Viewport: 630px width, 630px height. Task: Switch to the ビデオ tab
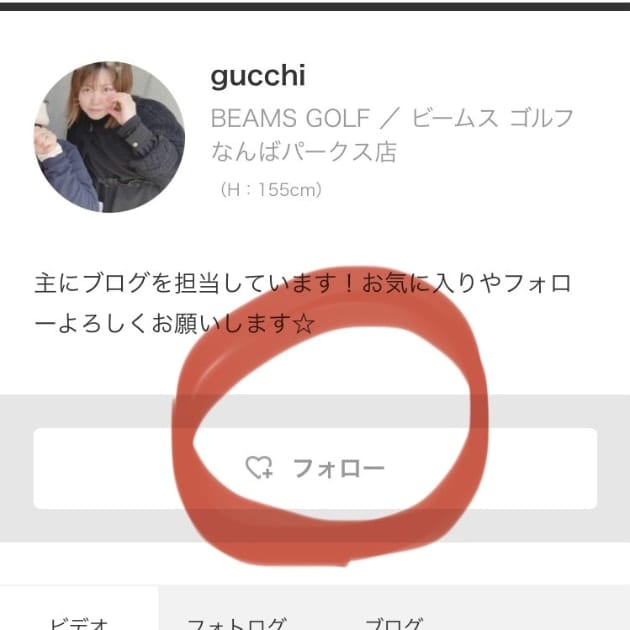[x=78, y=618]
